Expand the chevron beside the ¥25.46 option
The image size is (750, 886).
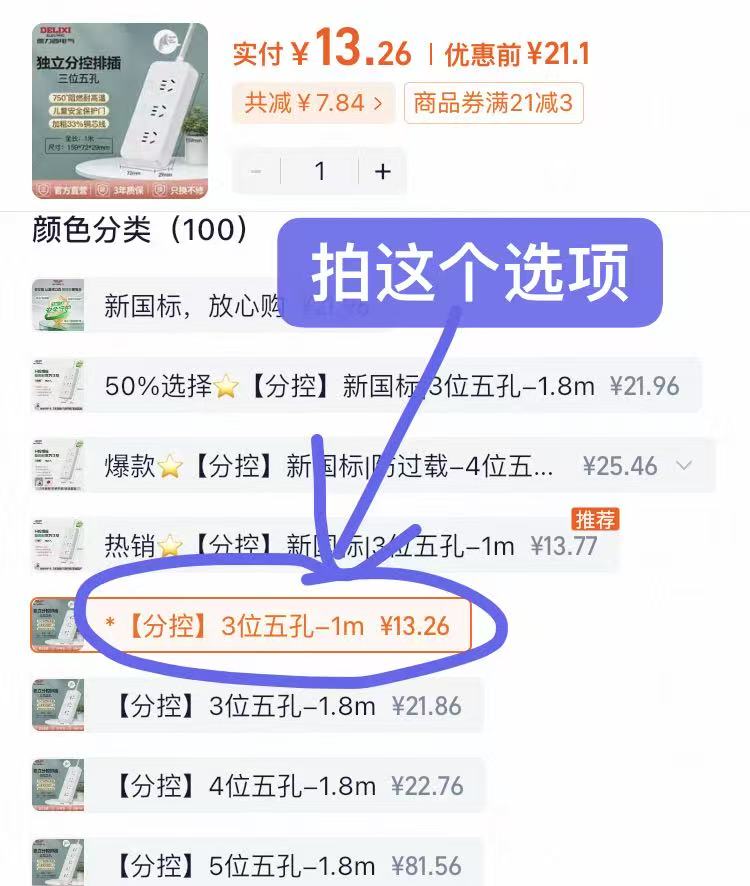click(685, 466)
